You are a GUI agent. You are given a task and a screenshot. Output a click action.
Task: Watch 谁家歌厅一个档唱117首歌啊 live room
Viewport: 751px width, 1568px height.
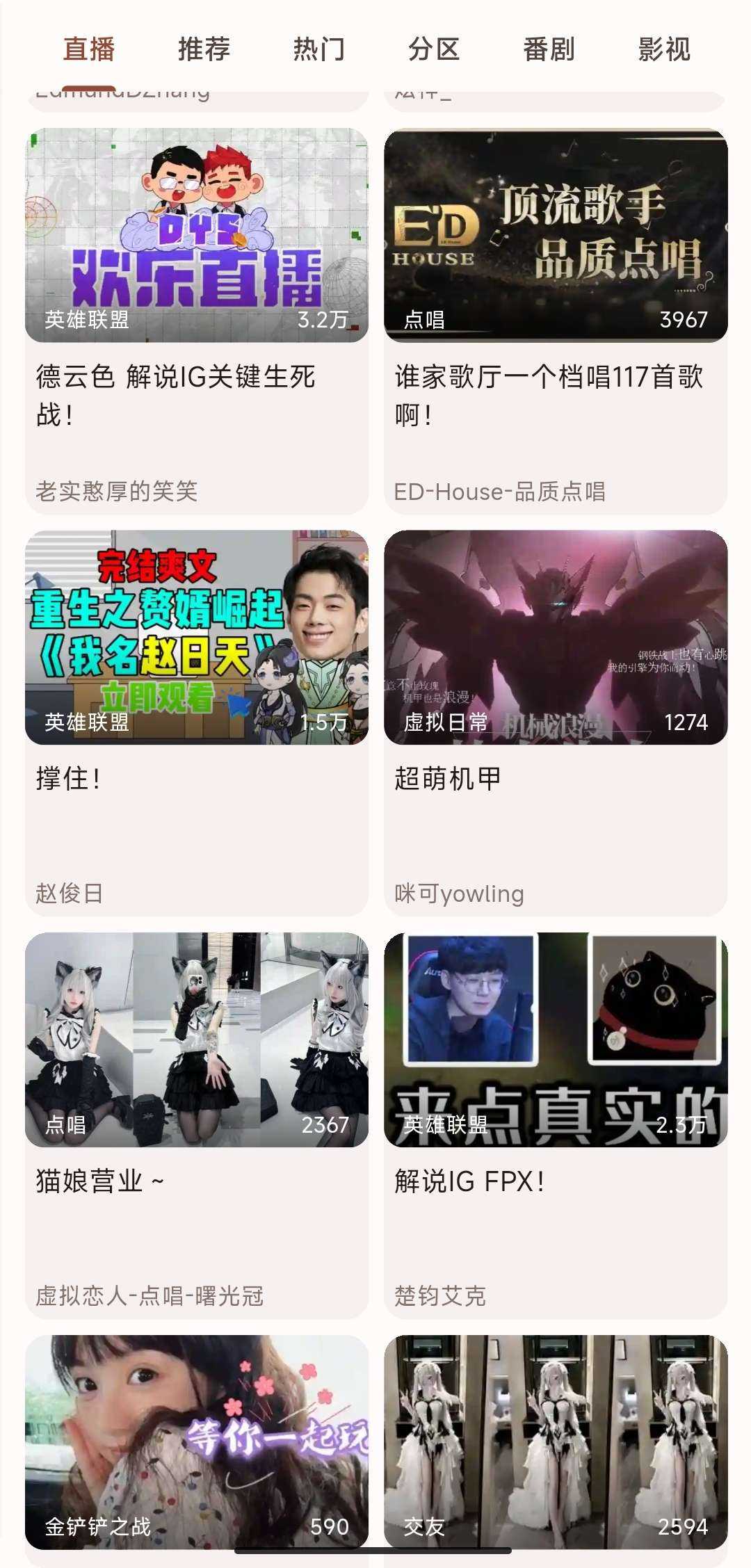[x=556, y=320]
